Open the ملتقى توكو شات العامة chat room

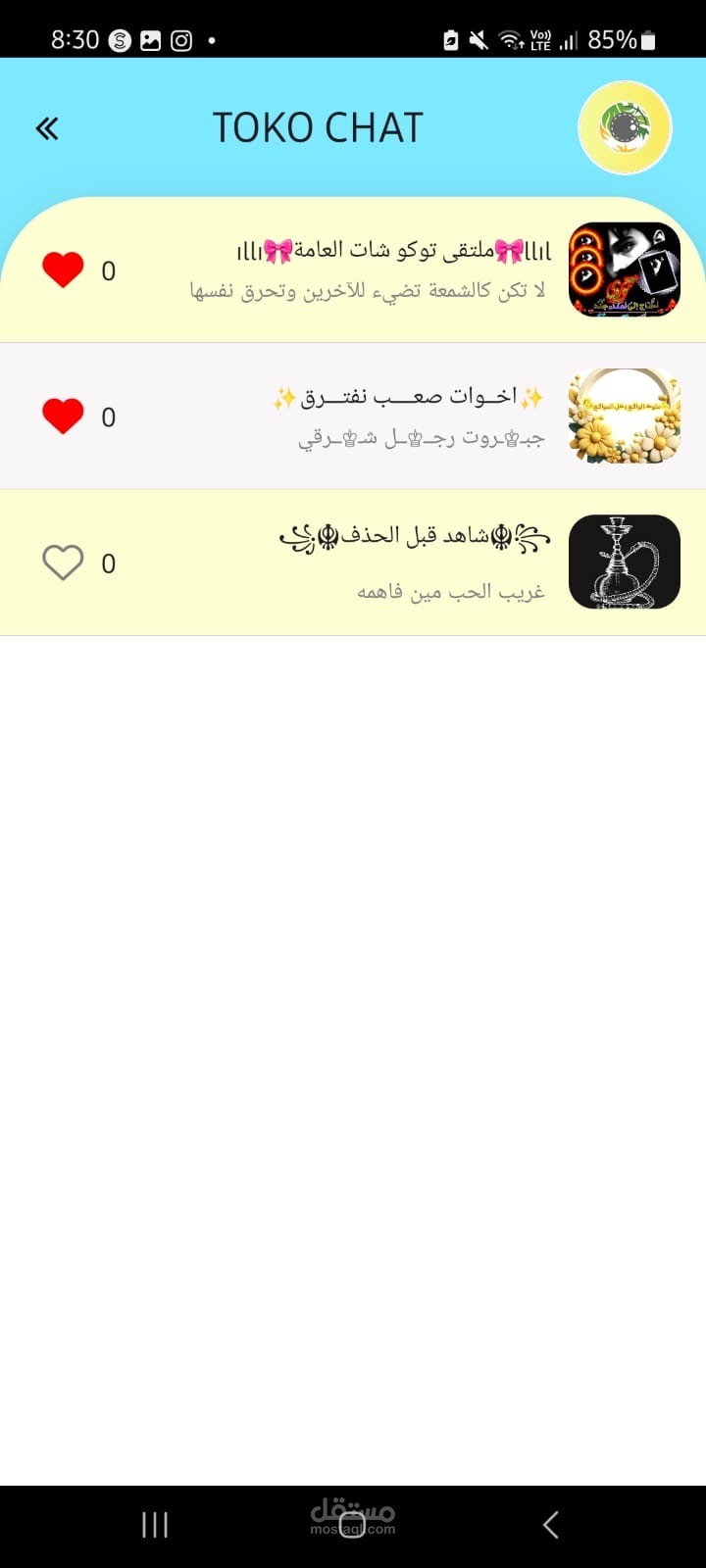point(392,269)
